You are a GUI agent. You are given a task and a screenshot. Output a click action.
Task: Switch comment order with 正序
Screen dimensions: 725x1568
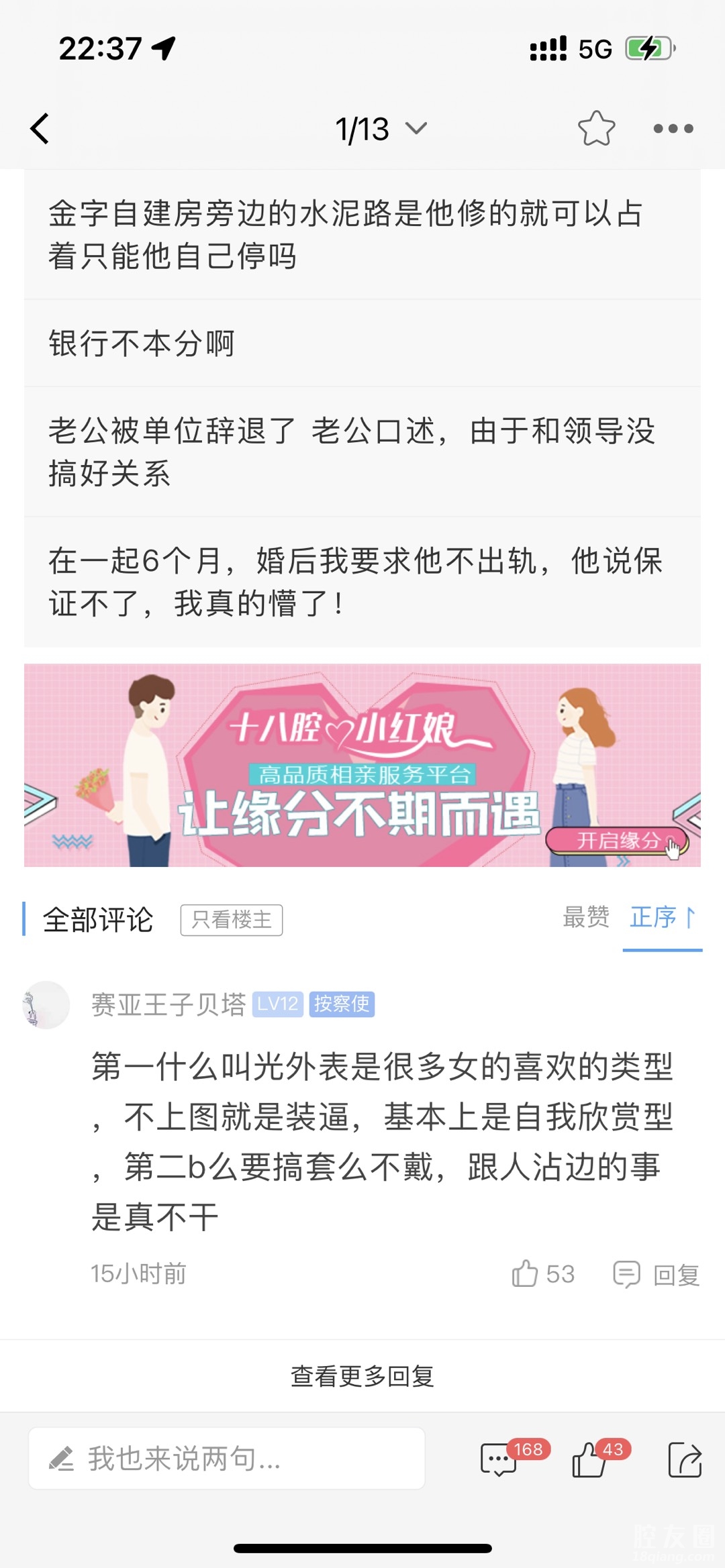(662, 917)
